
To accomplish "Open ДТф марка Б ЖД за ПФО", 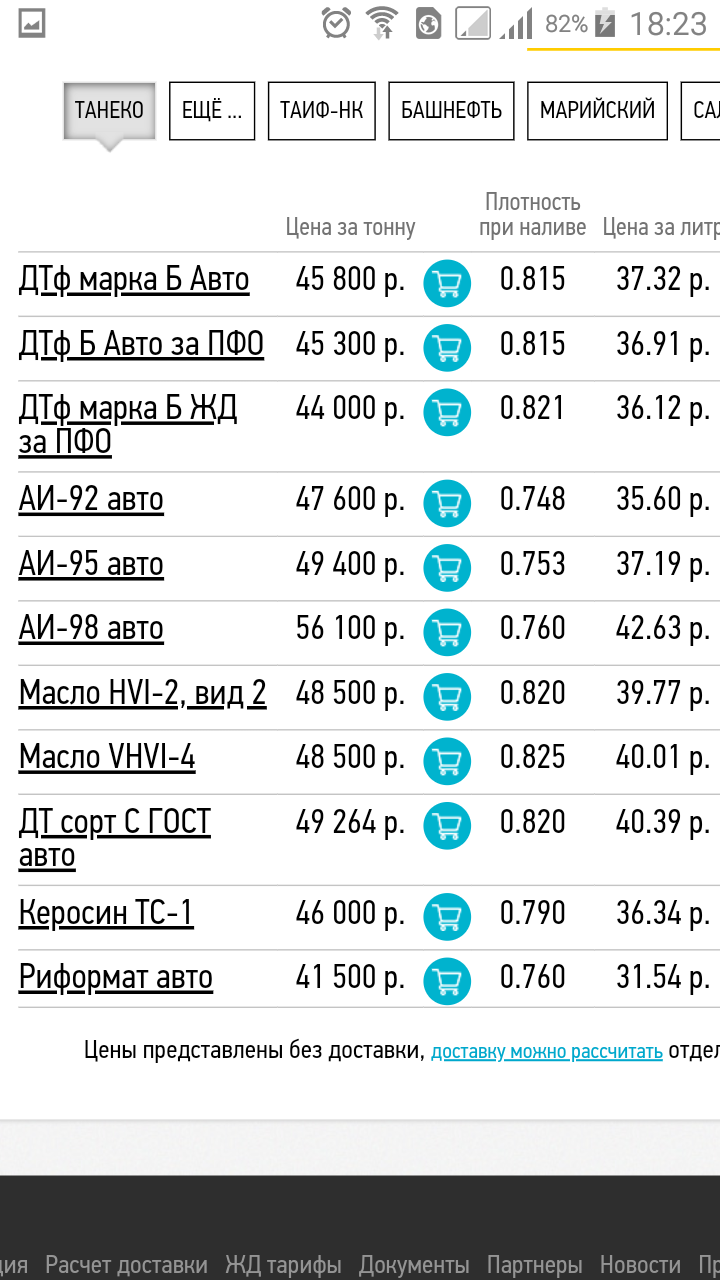I will point(128,425).
